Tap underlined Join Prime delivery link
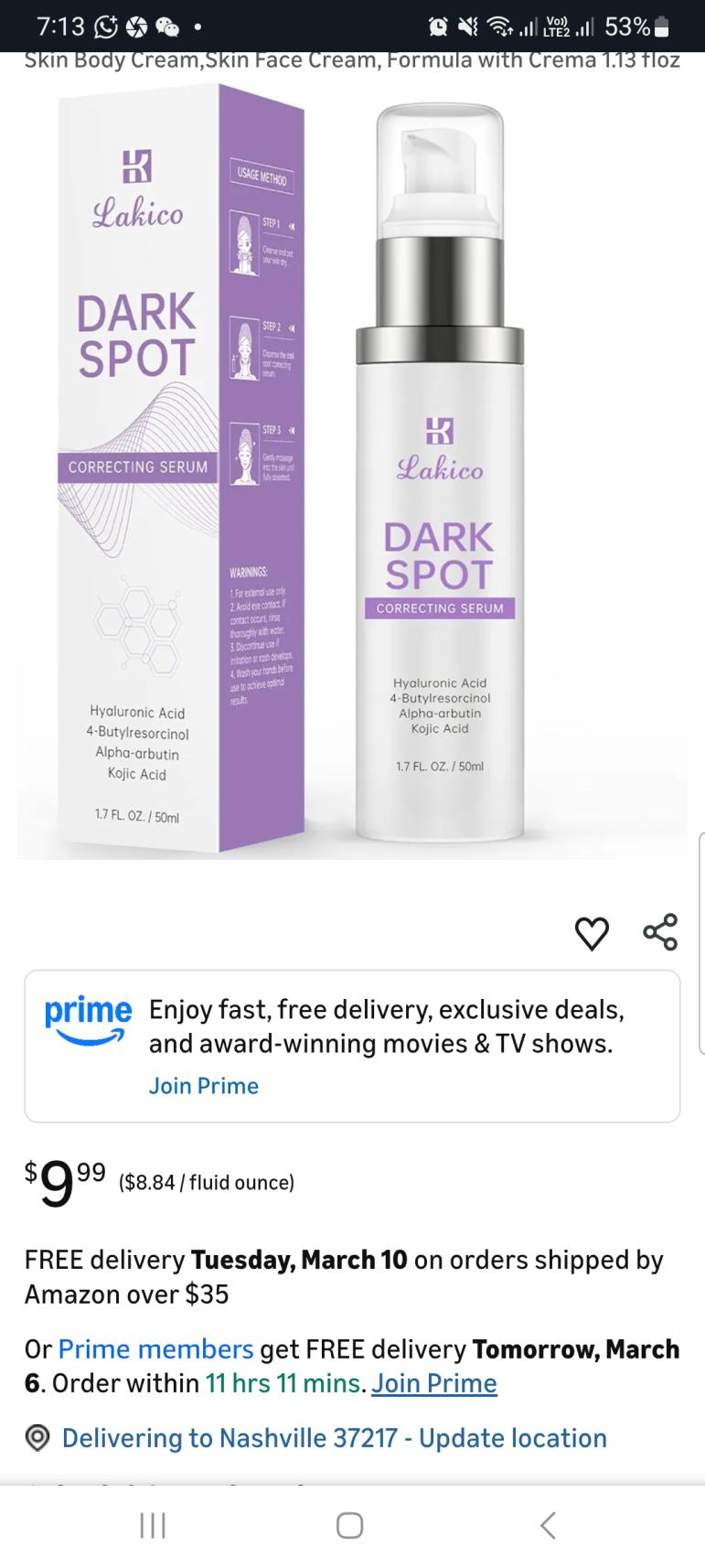Image resolution: width=705 pixels, height=1568 pixels. (x=434, y=1383)
